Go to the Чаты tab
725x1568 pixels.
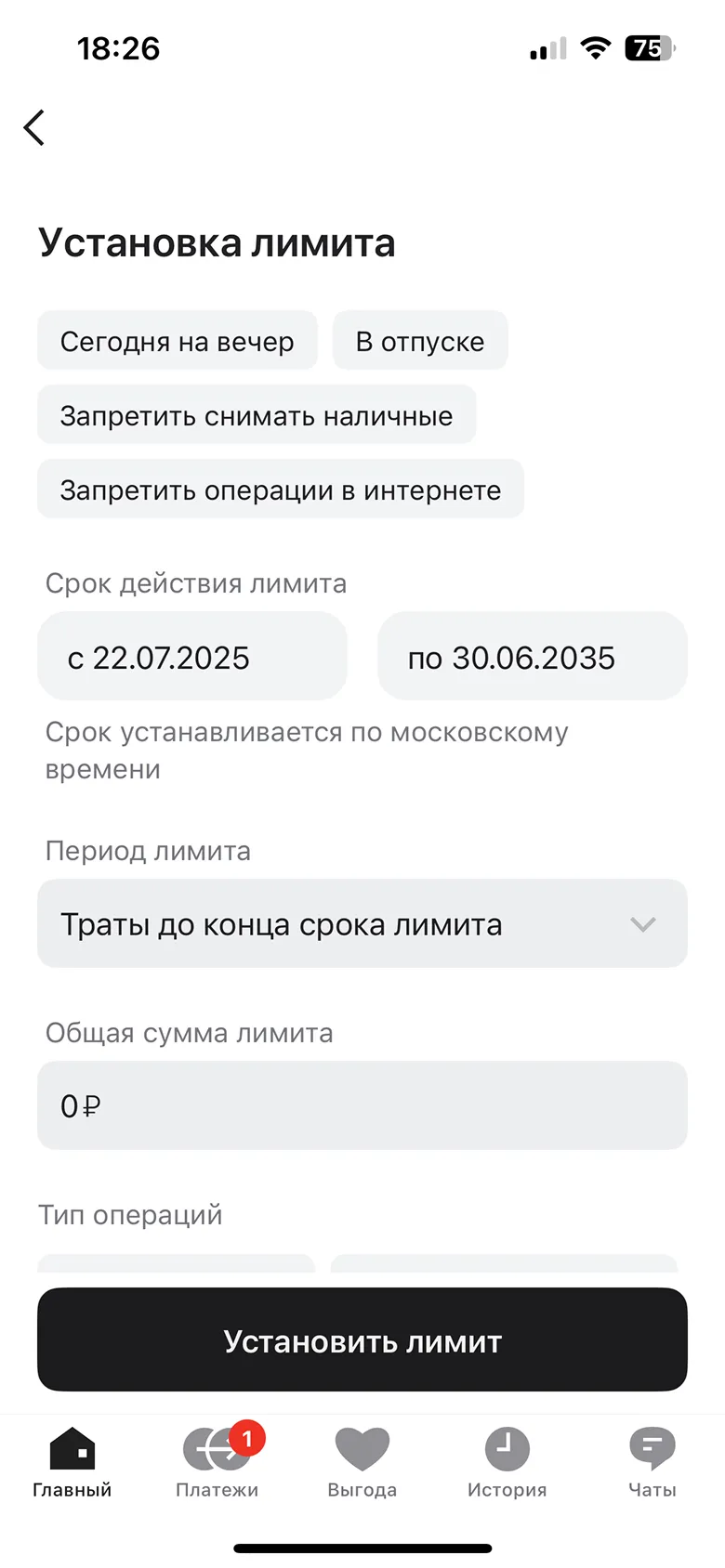[652, 1463]
